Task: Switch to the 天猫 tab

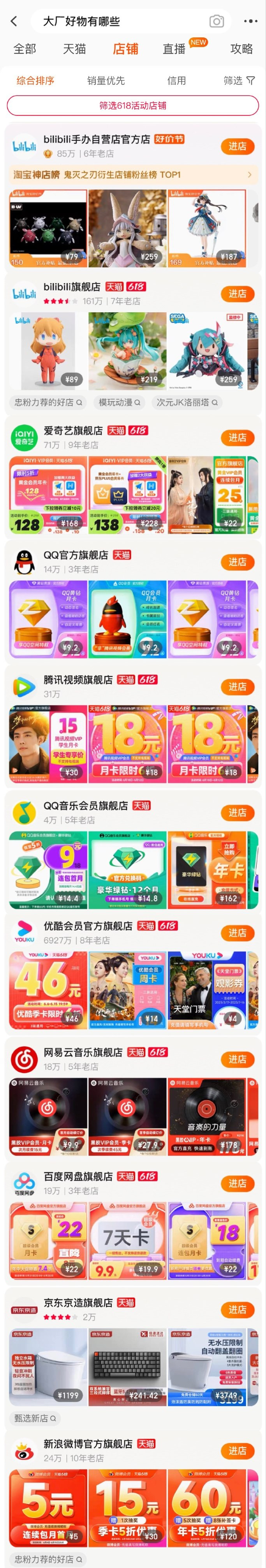Action: tap(74, 49)
